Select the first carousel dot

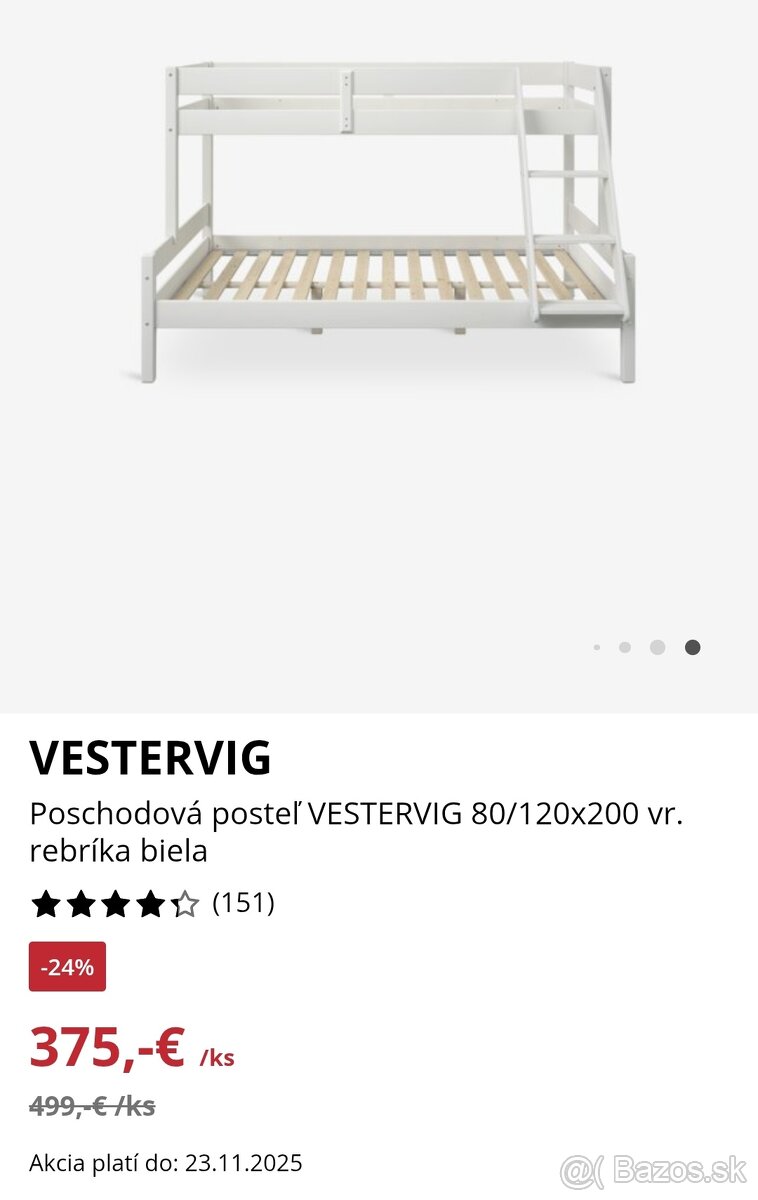(x=597, y=648)
